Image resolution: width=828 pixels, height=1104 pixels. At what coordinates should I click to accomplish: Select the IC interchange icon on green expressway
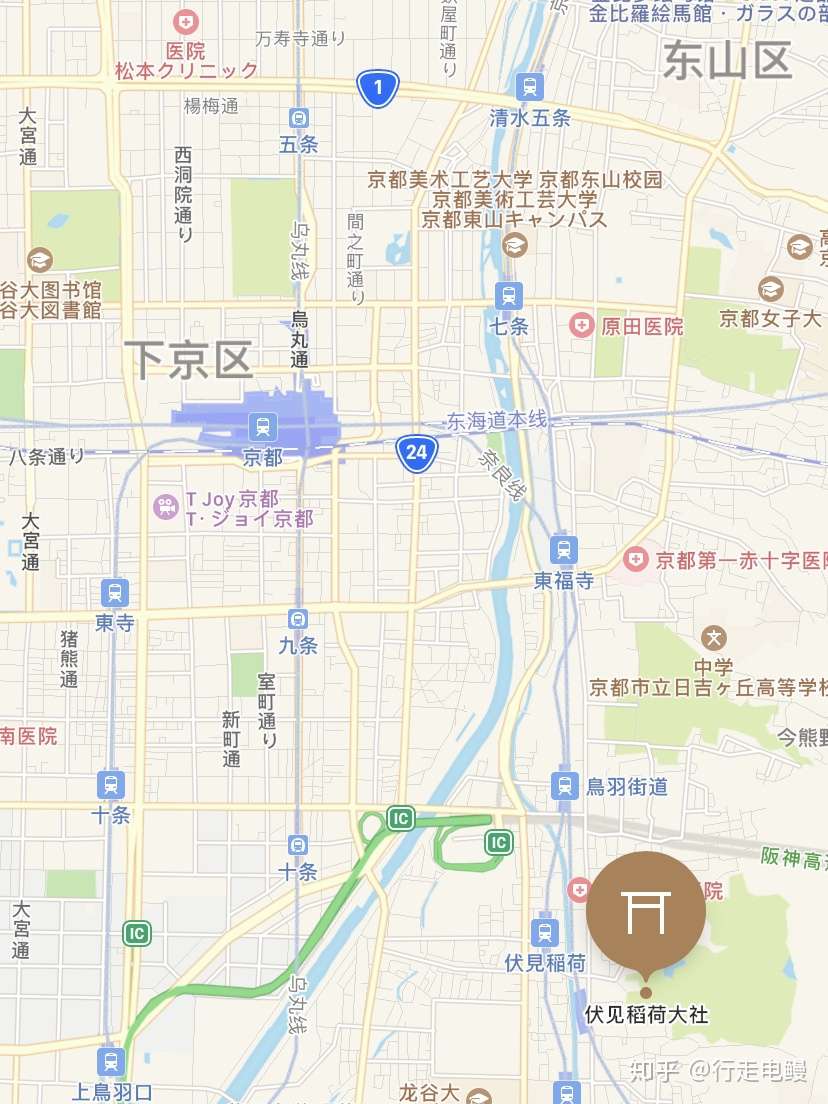pos(400,820)
